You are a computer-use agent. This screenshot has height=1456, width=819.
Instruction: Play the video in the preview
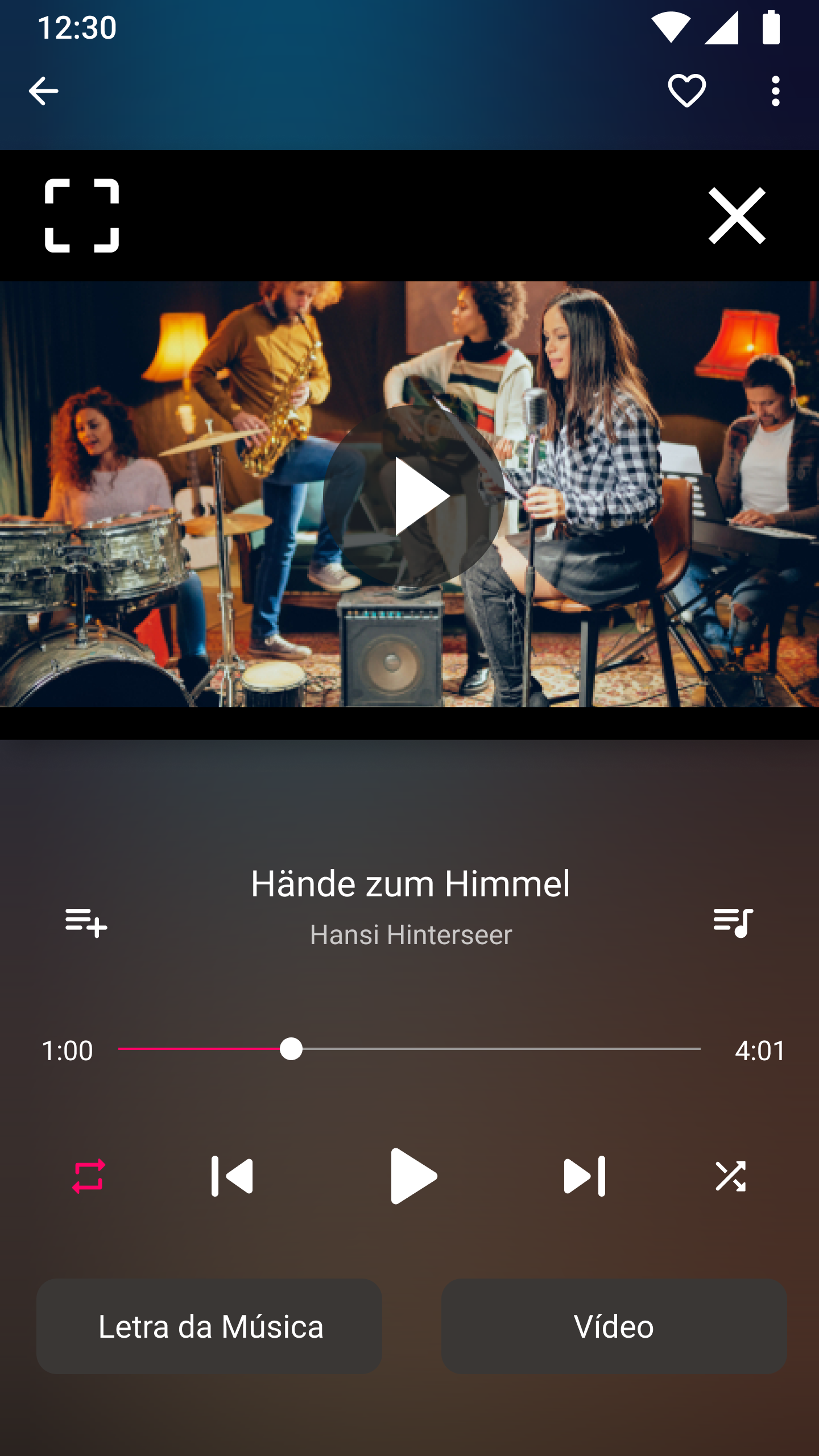413,496
